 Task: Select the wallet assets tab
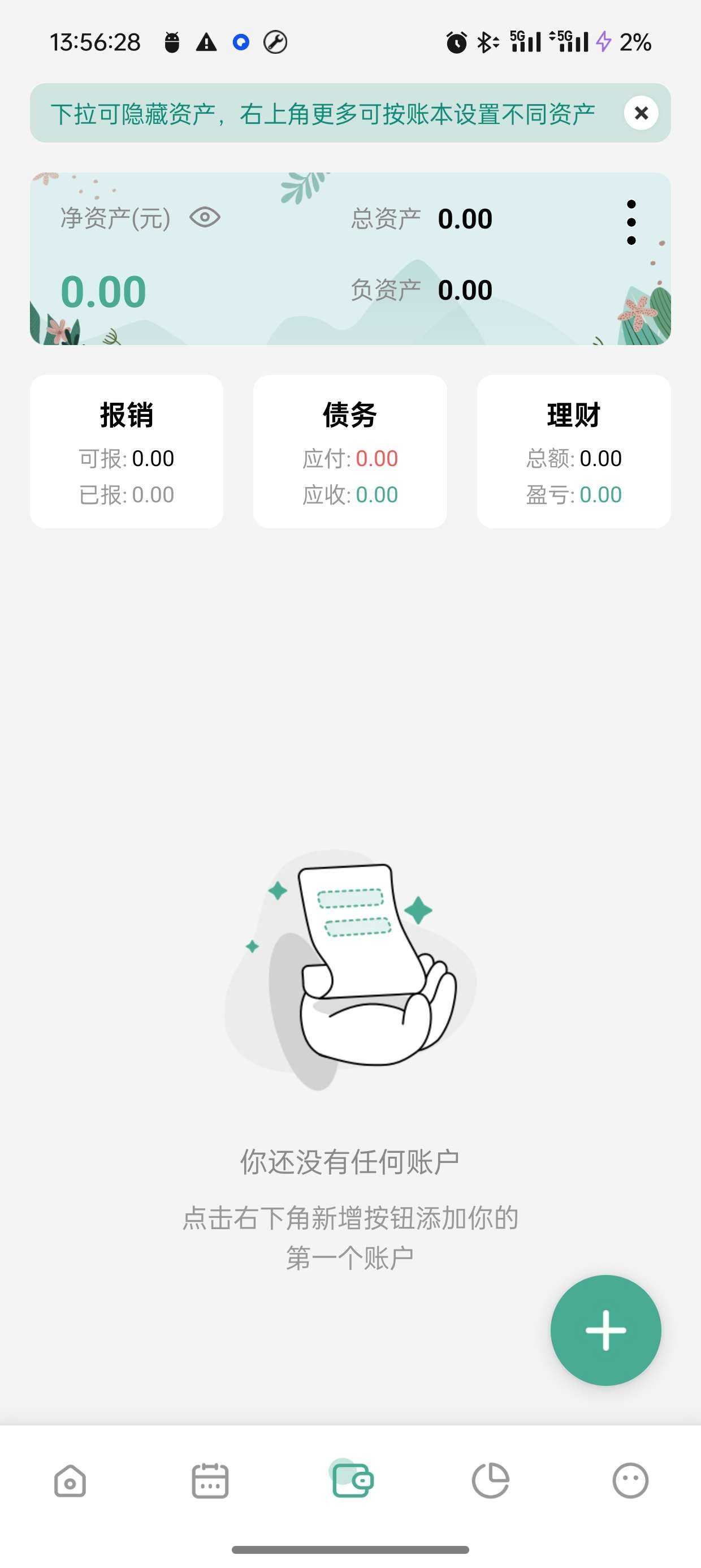click(x=352, y=1480)
